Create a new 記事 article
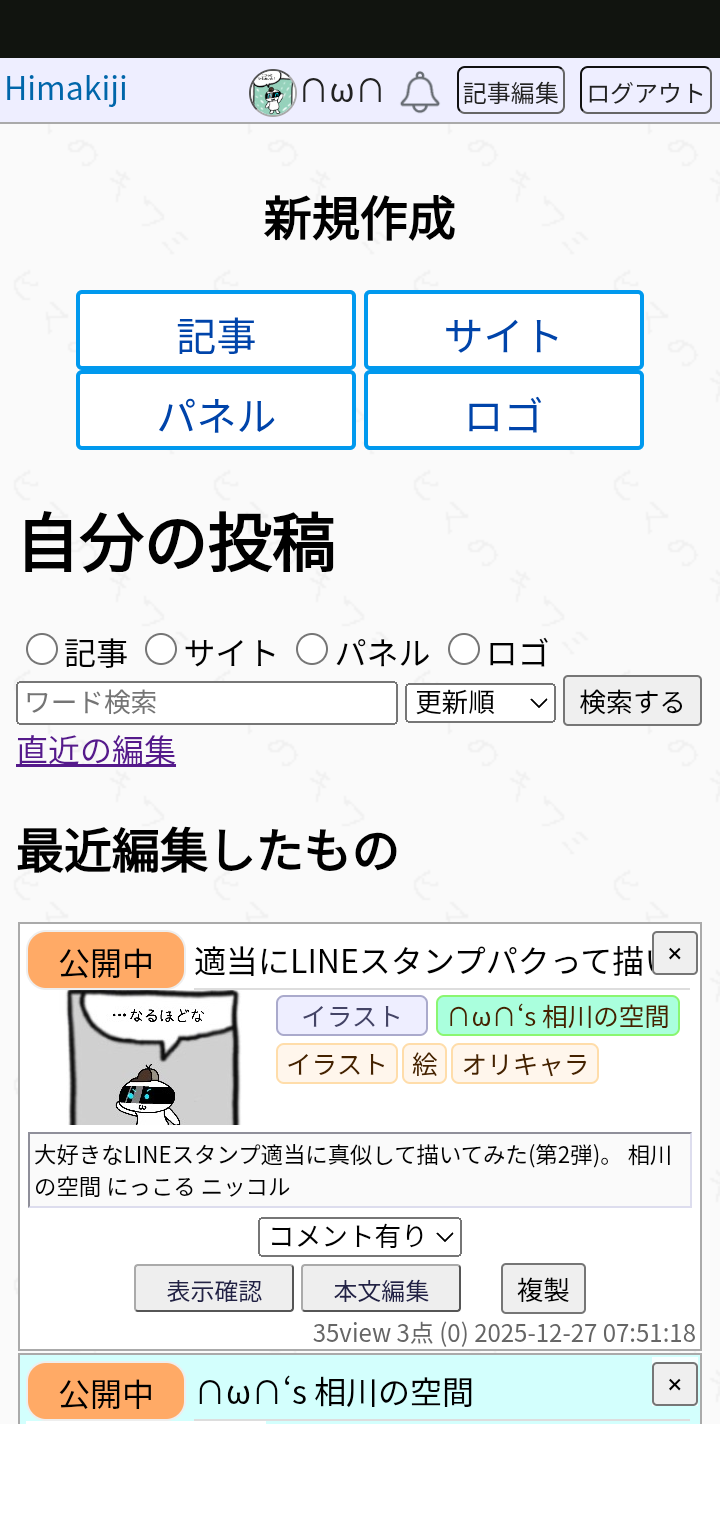The image size is (720, 1520). (216, 331)
